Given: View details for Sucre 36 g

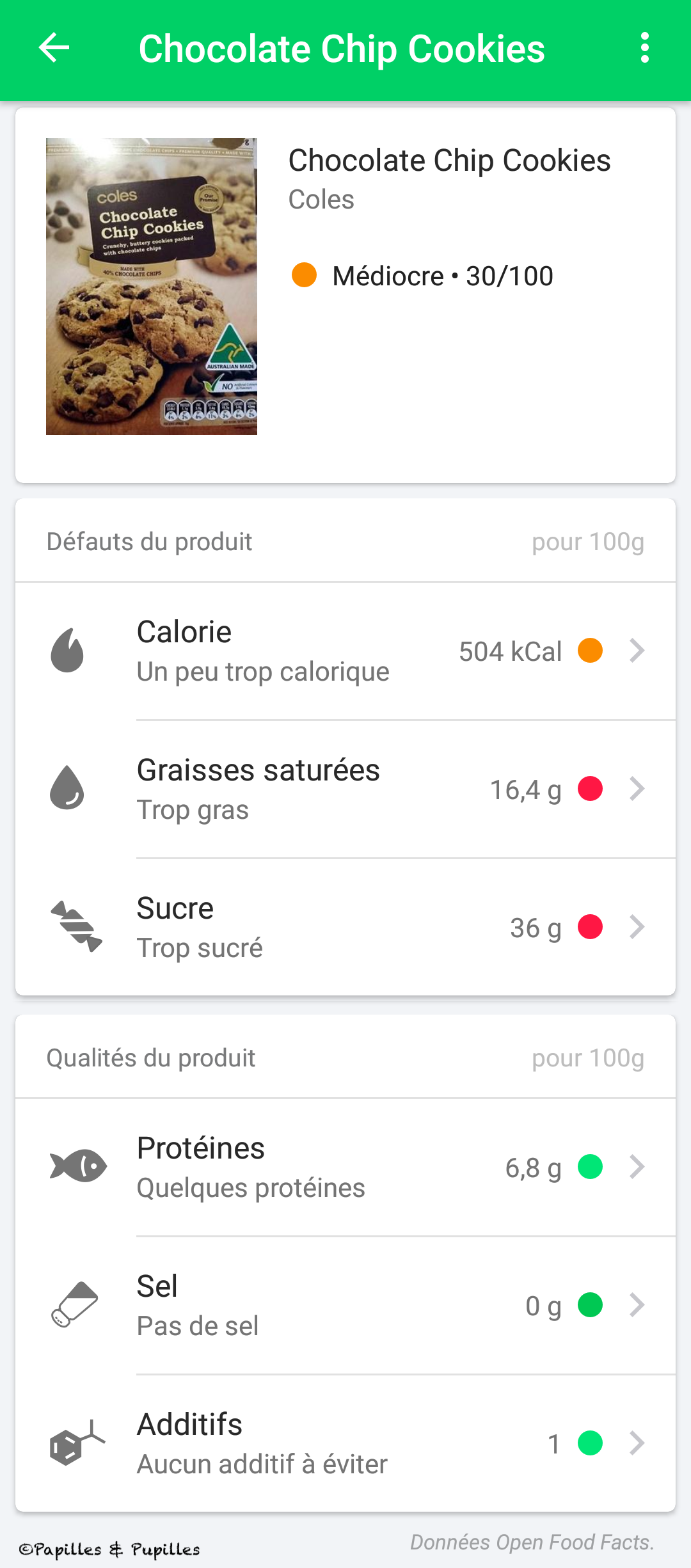Looking at the screenshot, I should click(x=345, y=928).
